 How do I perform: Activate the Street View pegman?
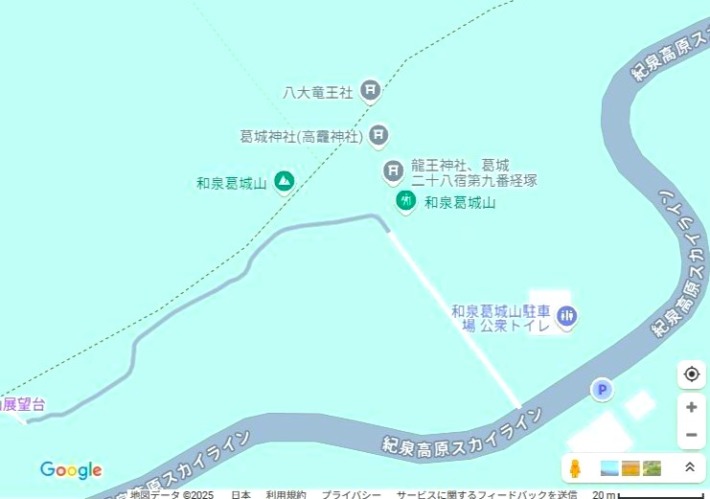pos(575,468)
